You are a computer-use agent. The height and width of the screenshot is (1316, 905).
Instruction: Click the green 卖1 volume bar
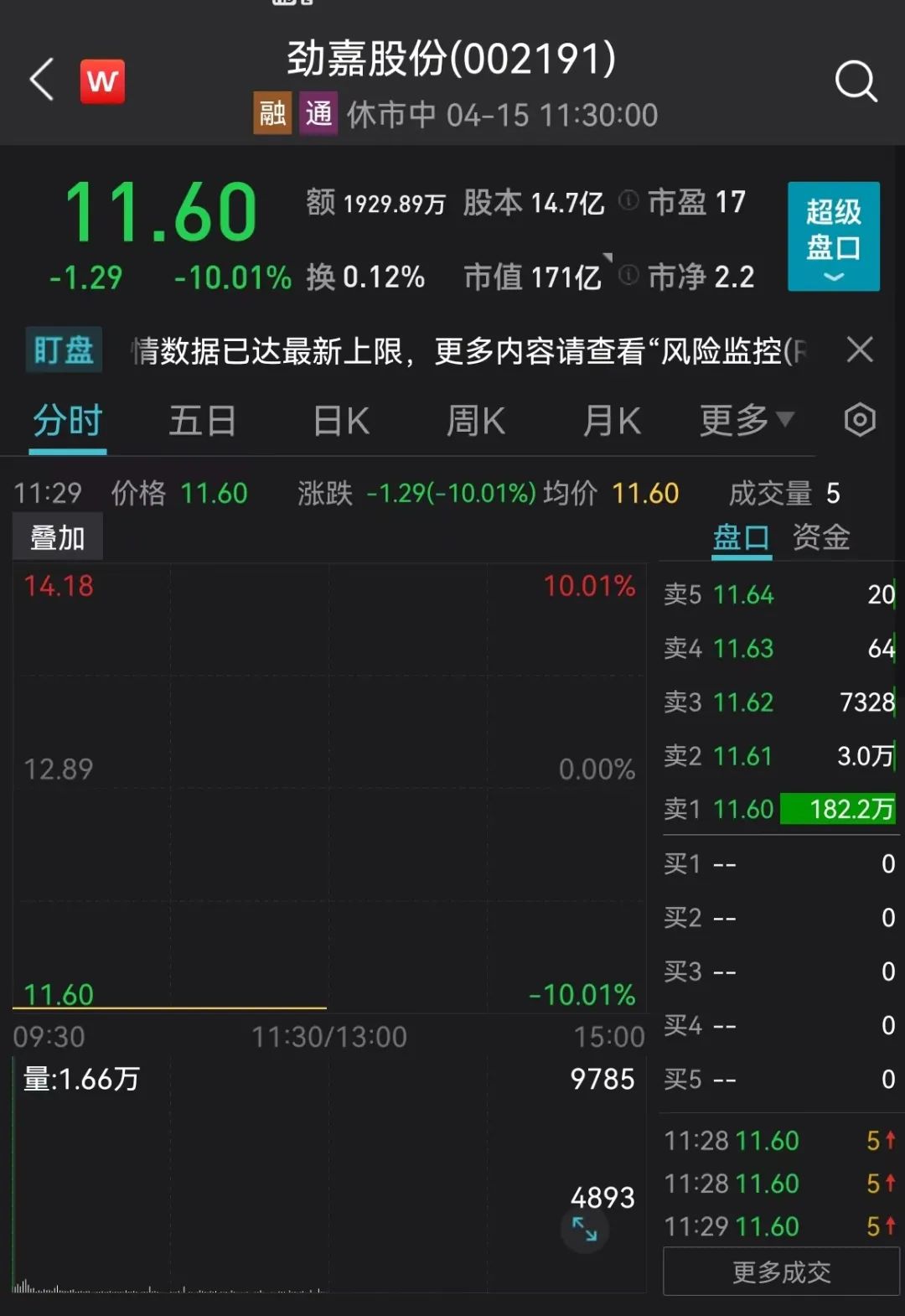(x=838, y=810)
